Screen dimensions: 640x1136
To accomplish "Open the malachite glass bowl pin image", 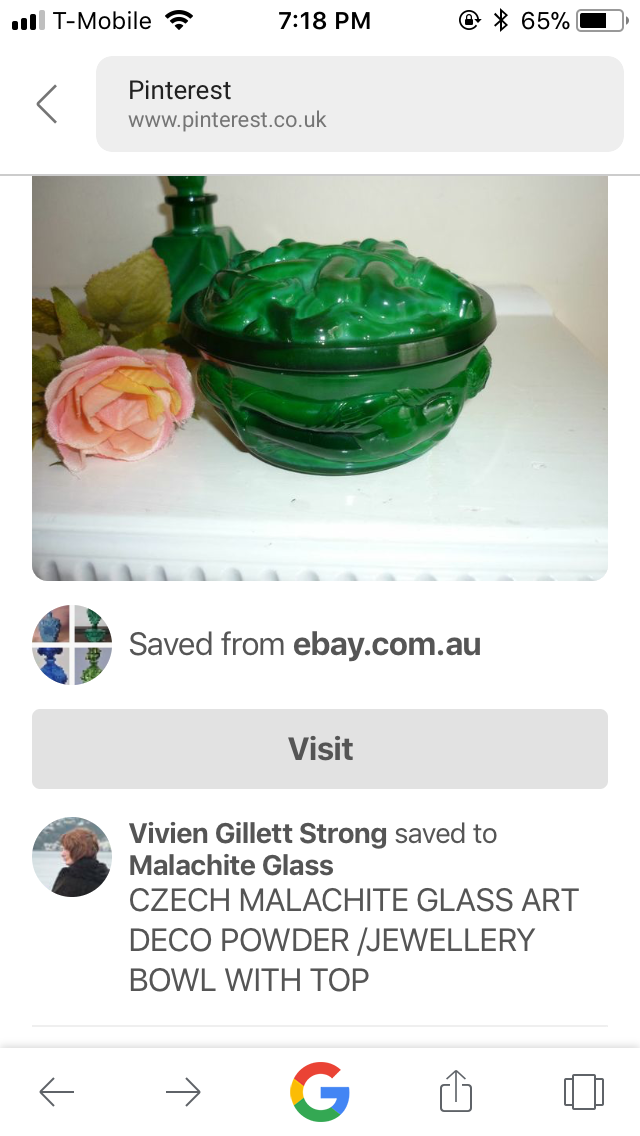I will (x=320, y=378).
